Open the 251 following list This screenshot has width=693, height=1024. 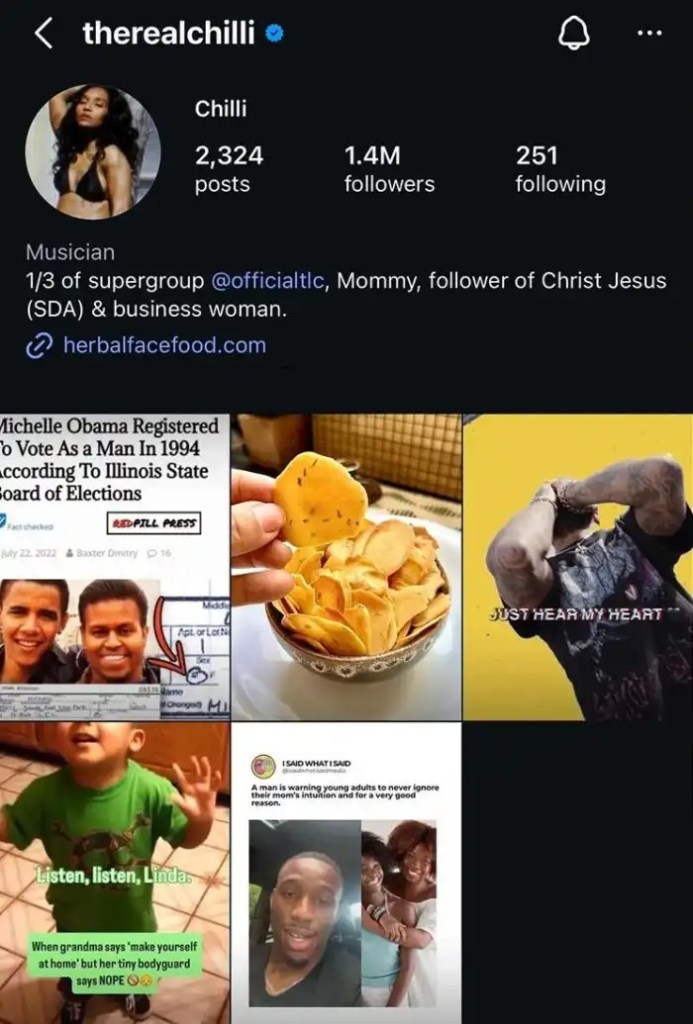point(560,168)
